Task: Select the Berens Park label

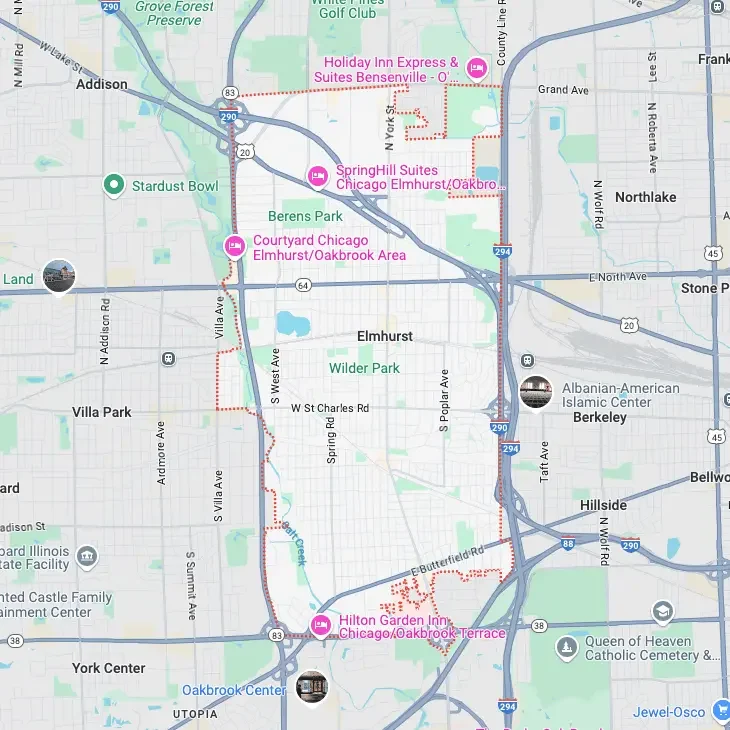Action: coord(305,216)
